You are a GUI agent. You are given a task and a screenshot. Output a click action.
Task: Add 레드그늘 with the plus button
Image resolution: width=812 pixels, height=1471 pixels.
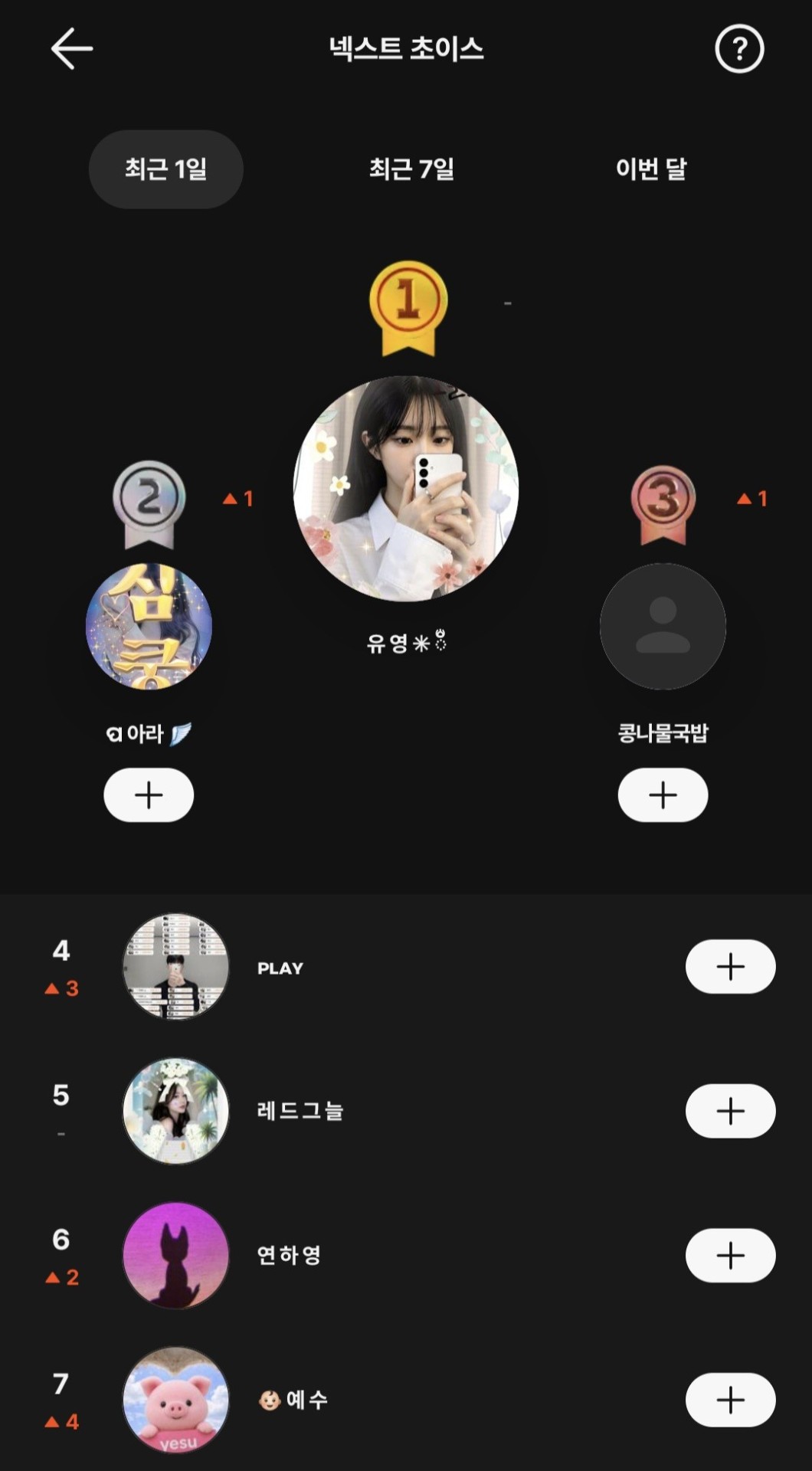[x=731, y=1111]
